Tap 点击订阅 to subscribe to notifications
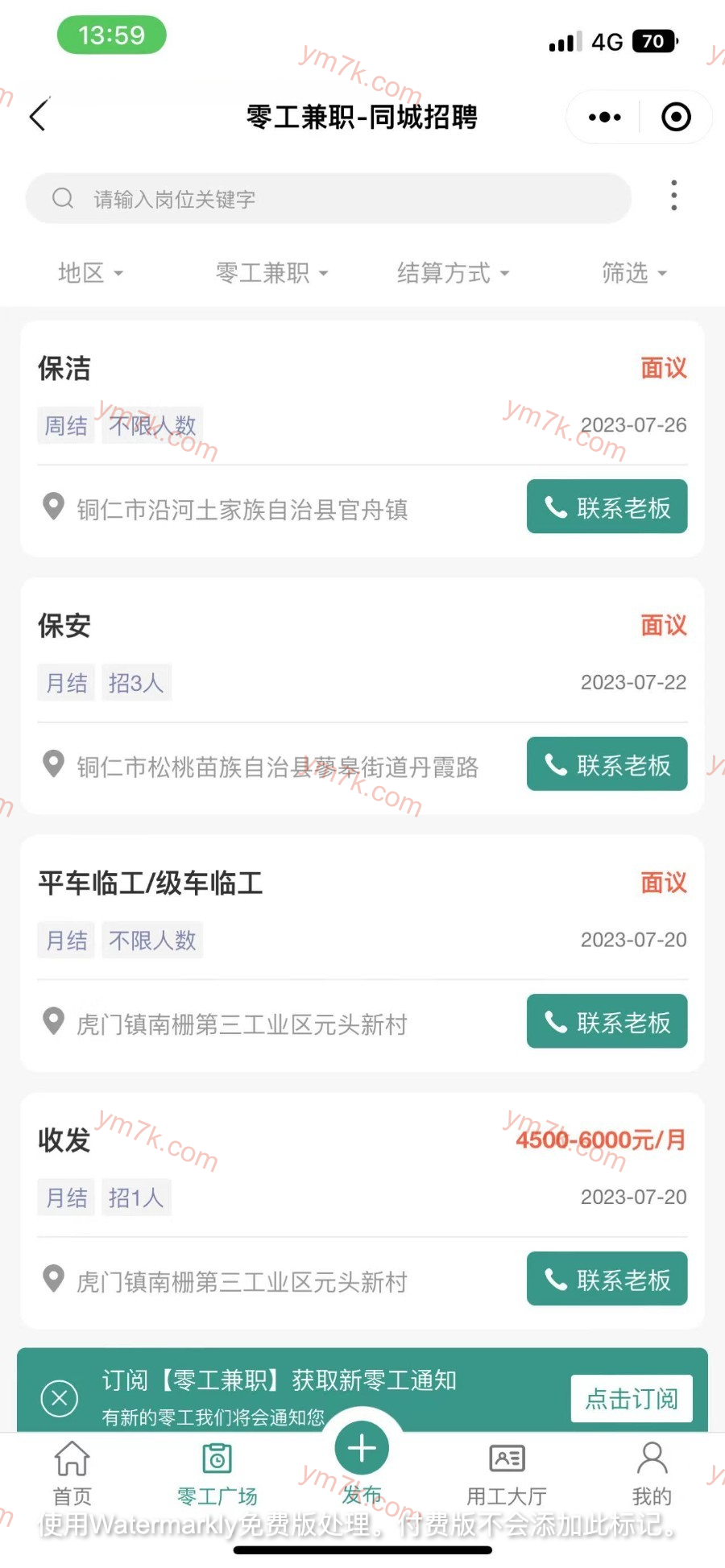This screenshot has width=725, height=1568. coord(631,1399)
